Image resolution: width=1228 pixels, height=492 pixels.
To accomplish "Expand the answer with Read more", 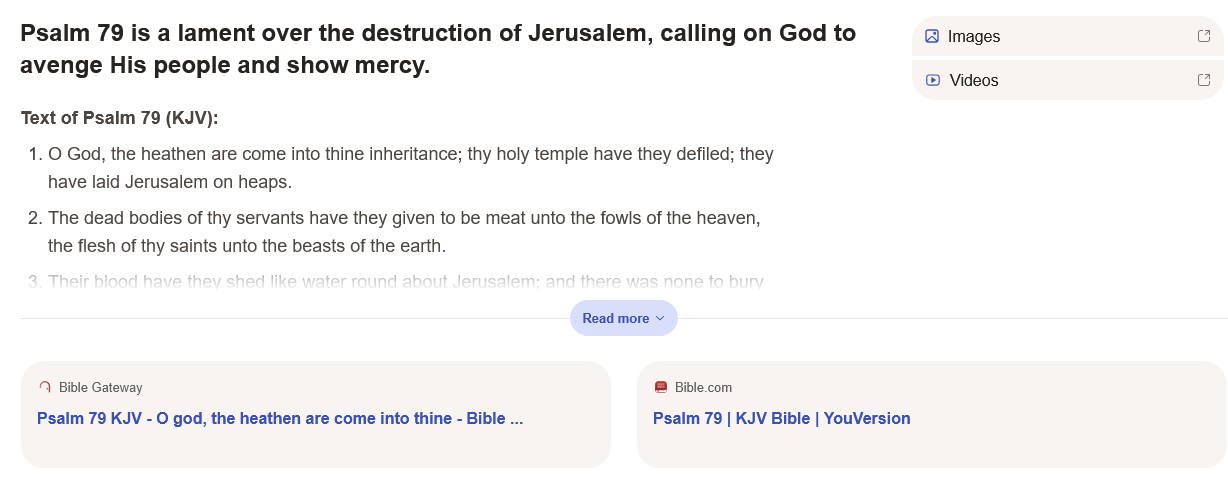I will point(623,318).
